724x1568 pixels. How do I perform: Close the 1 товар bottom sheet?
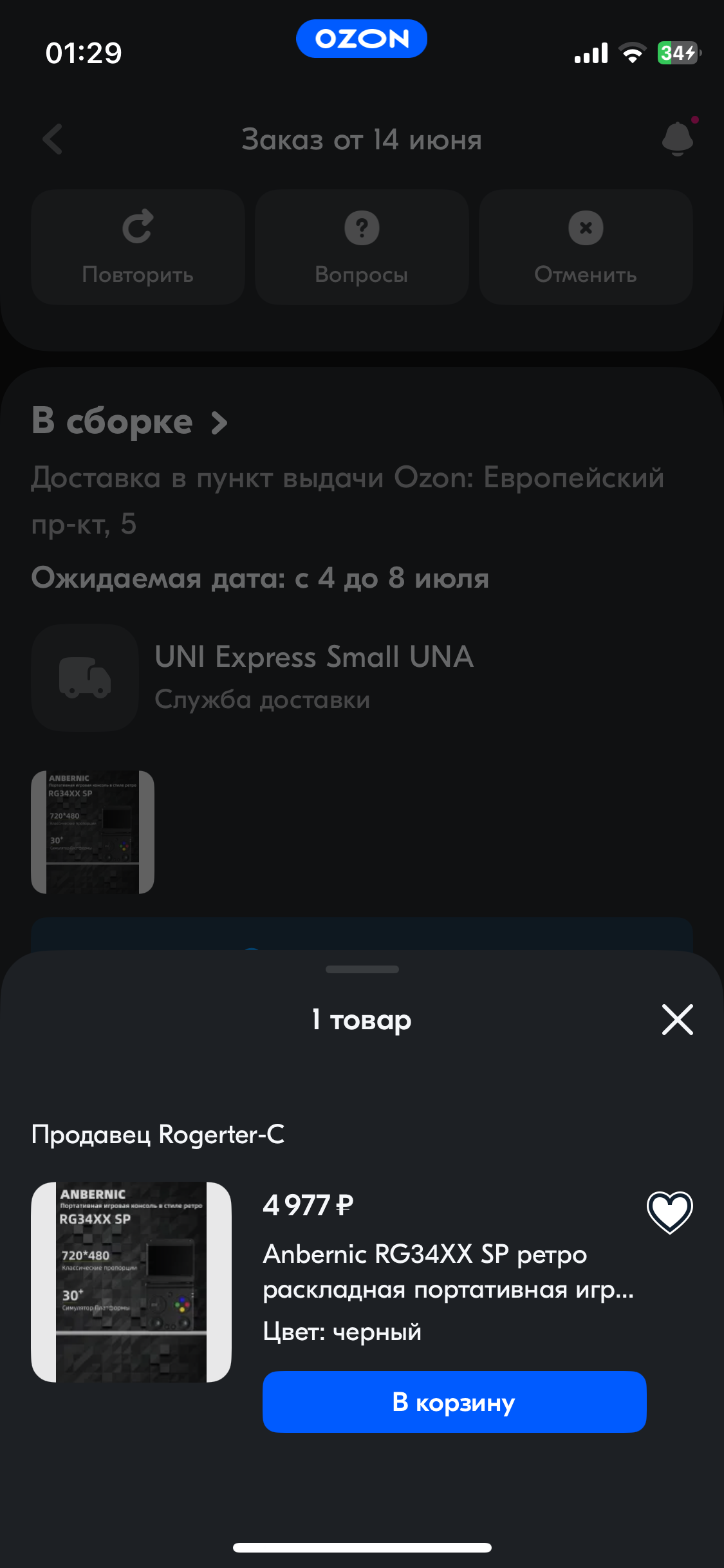point(677,1020)
